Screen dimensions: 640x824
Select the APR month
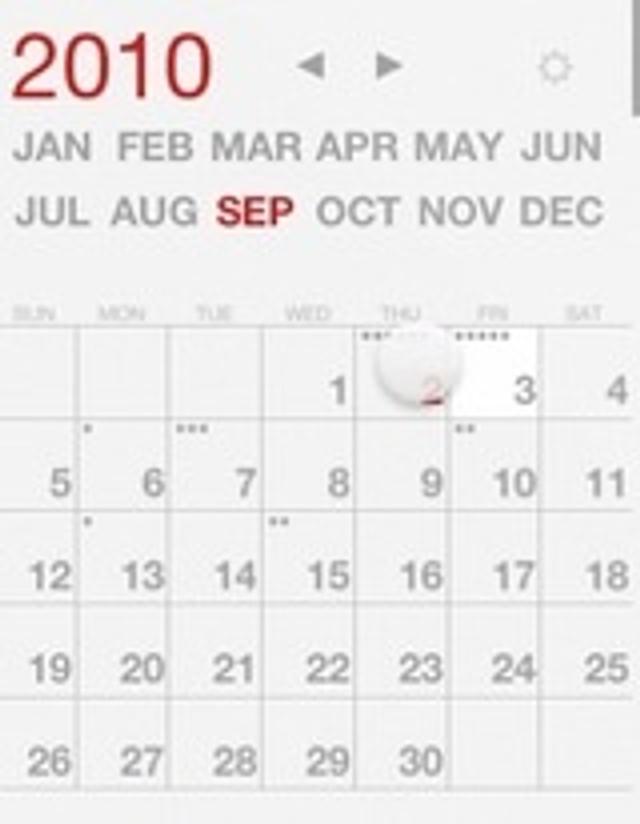[x=359, y=148]
